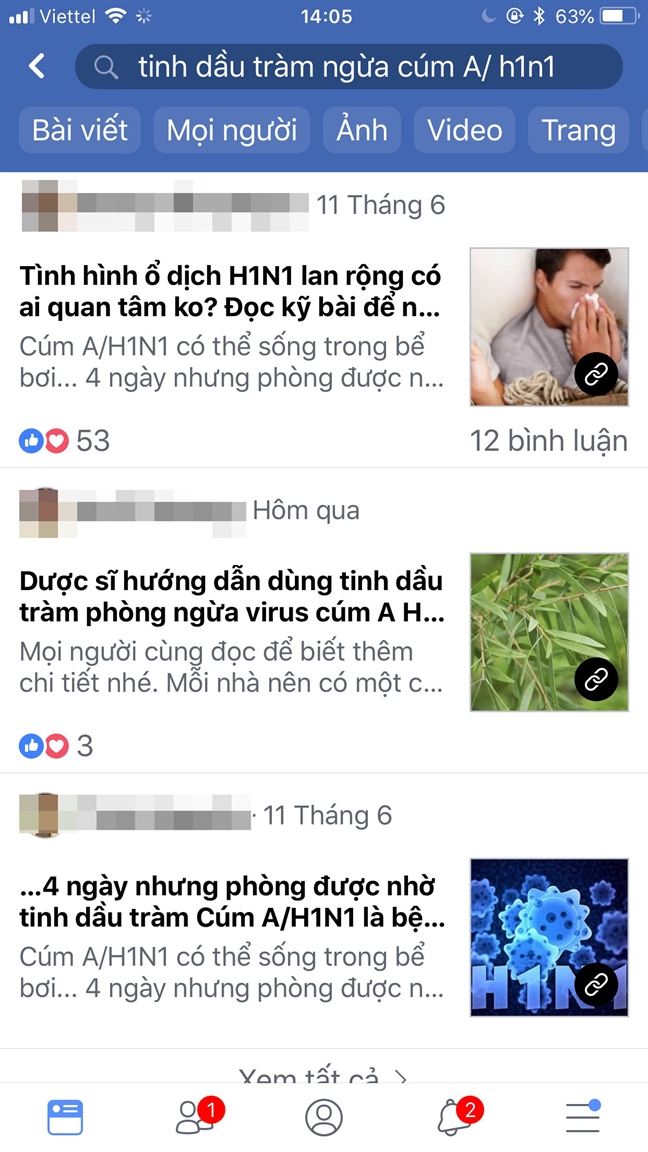
Task: Go to the News Feed tab
Action: point(66,1117)
